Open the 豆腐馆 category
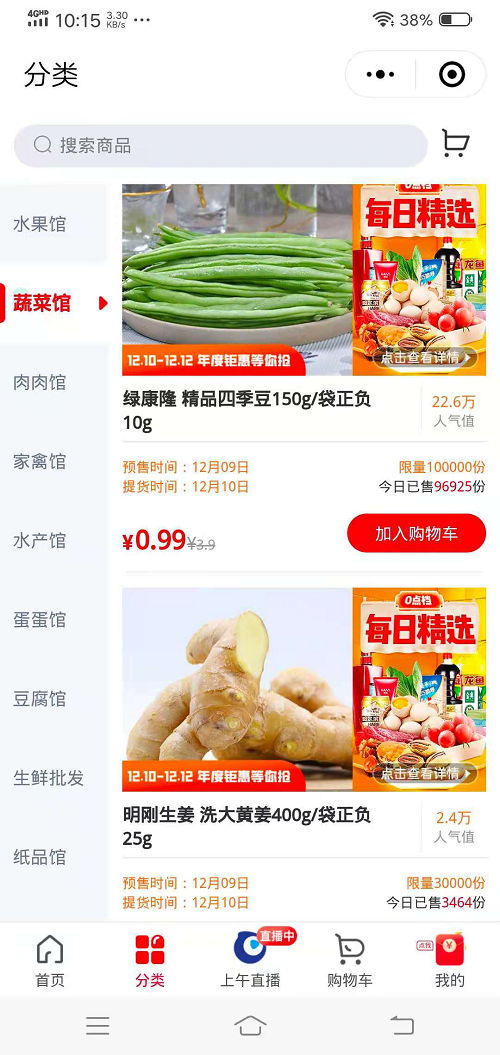Viewport: 500px width, 1055px height. (x=40, y=699)
